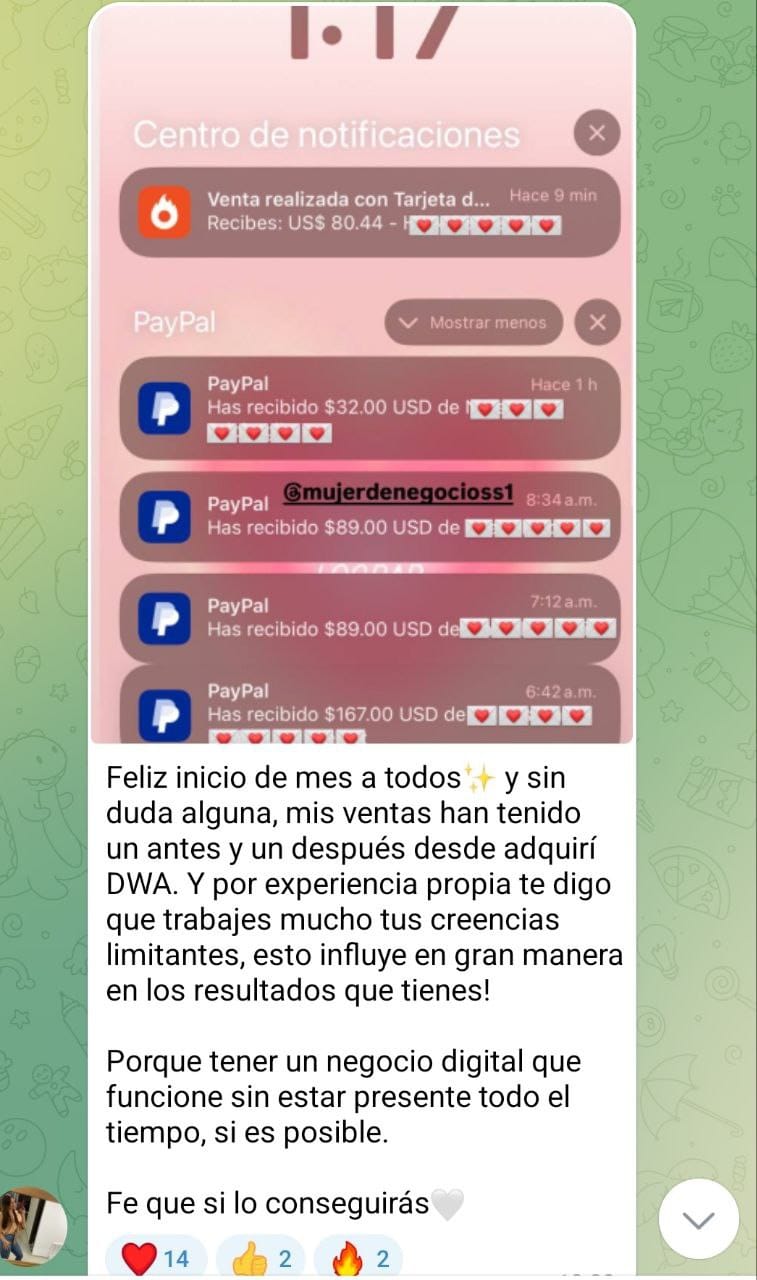Screen dimensions: 757x1280
Task: Open the notifications screenshot image in the post
Action: click(x=362, y=375)
